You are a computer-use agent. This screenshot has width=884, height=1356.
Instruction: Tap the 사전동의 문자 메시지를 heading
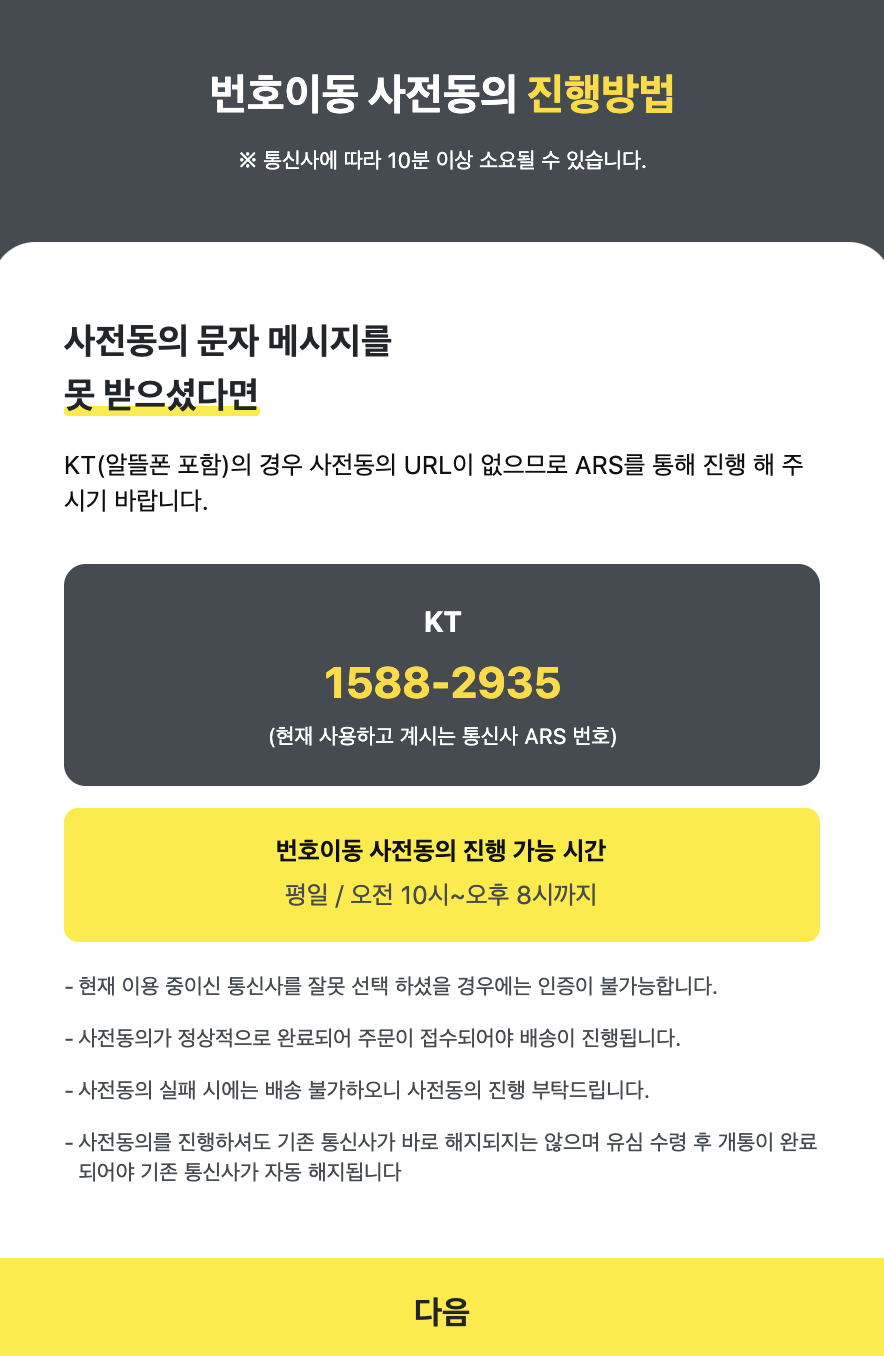coord(228,342)
